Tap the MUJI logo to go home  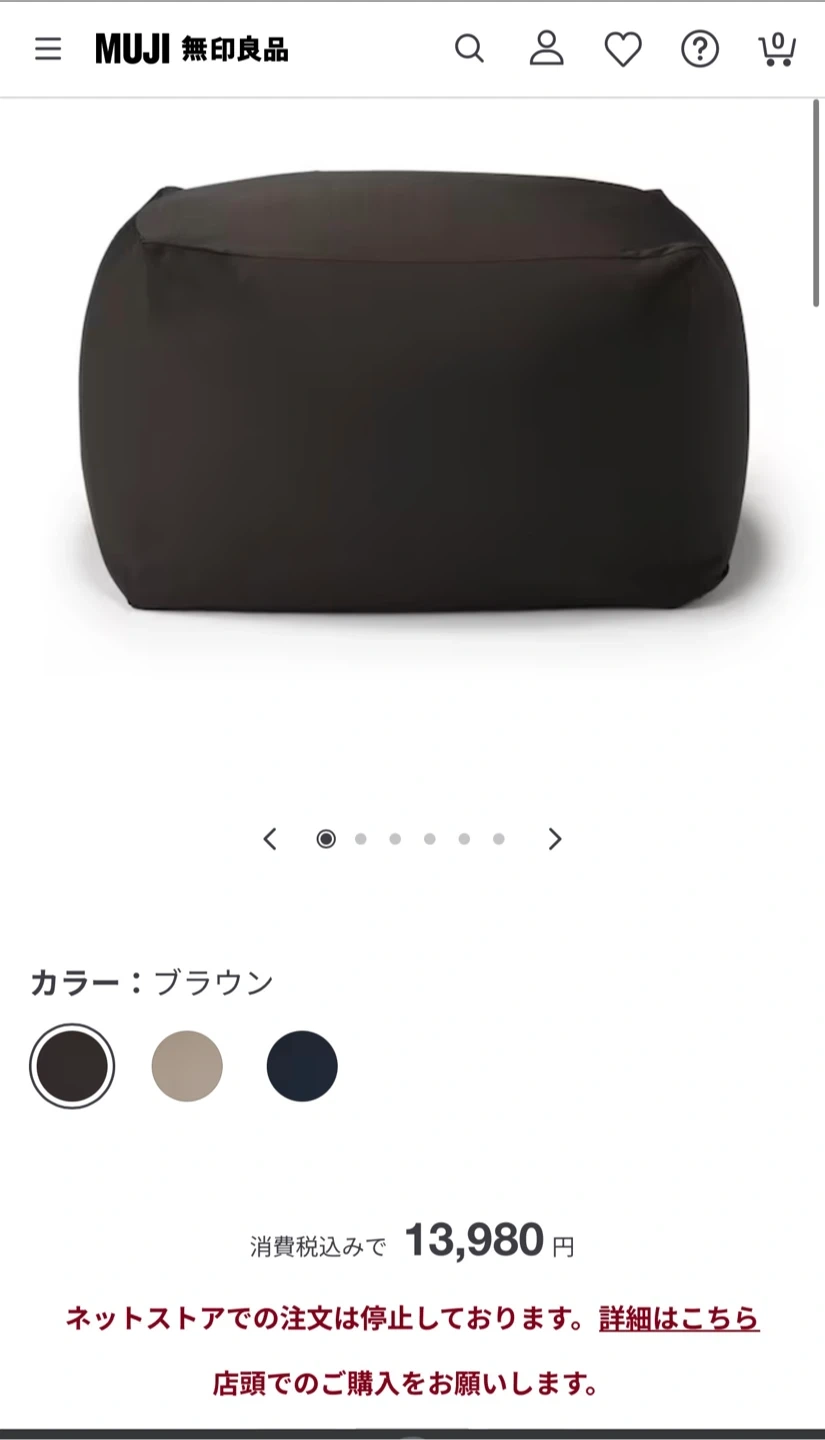(191, 49)
